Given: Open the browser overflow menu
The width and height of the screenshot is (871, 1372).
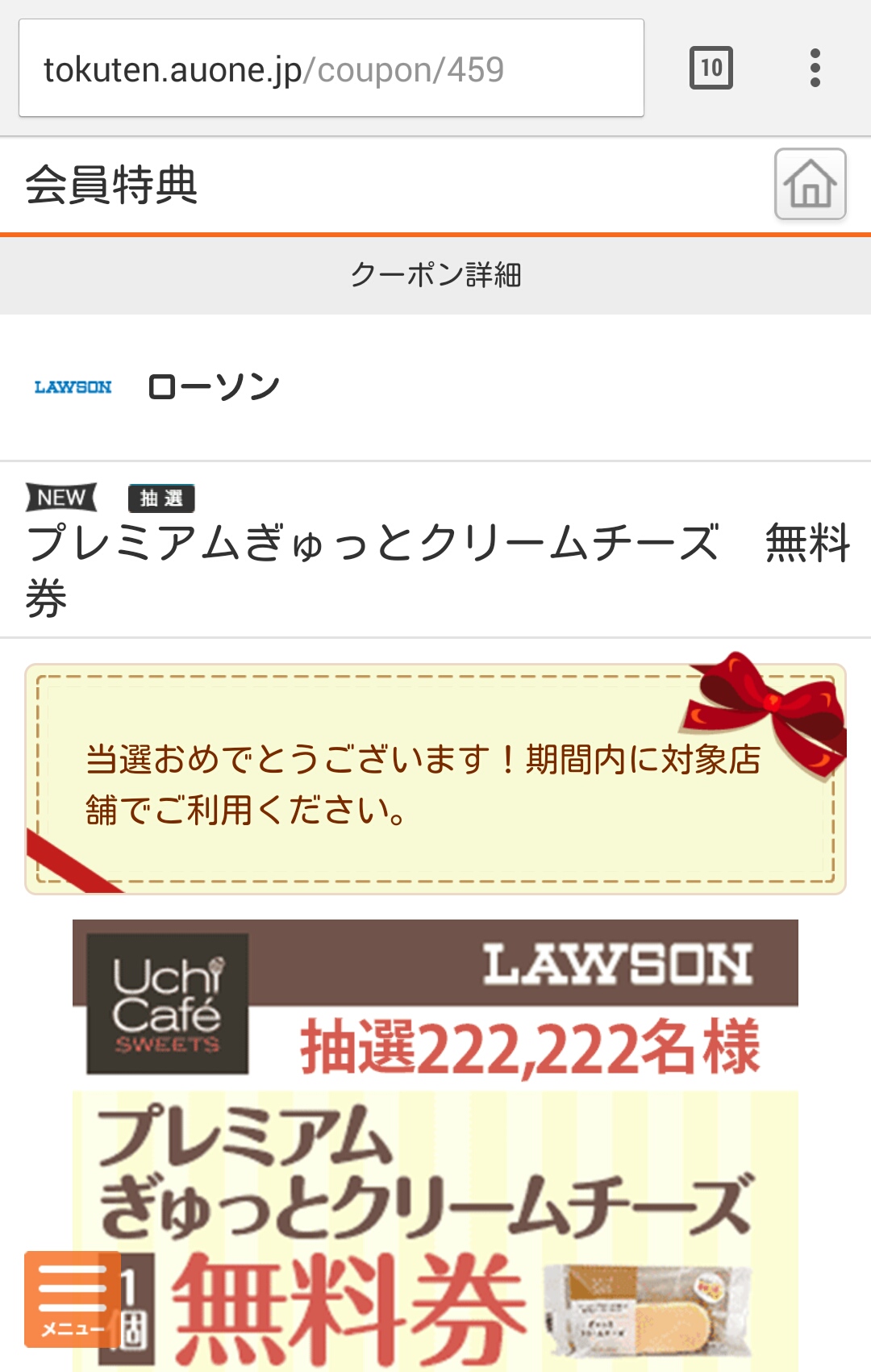Looking at the screenshot, I should point(815,68).
